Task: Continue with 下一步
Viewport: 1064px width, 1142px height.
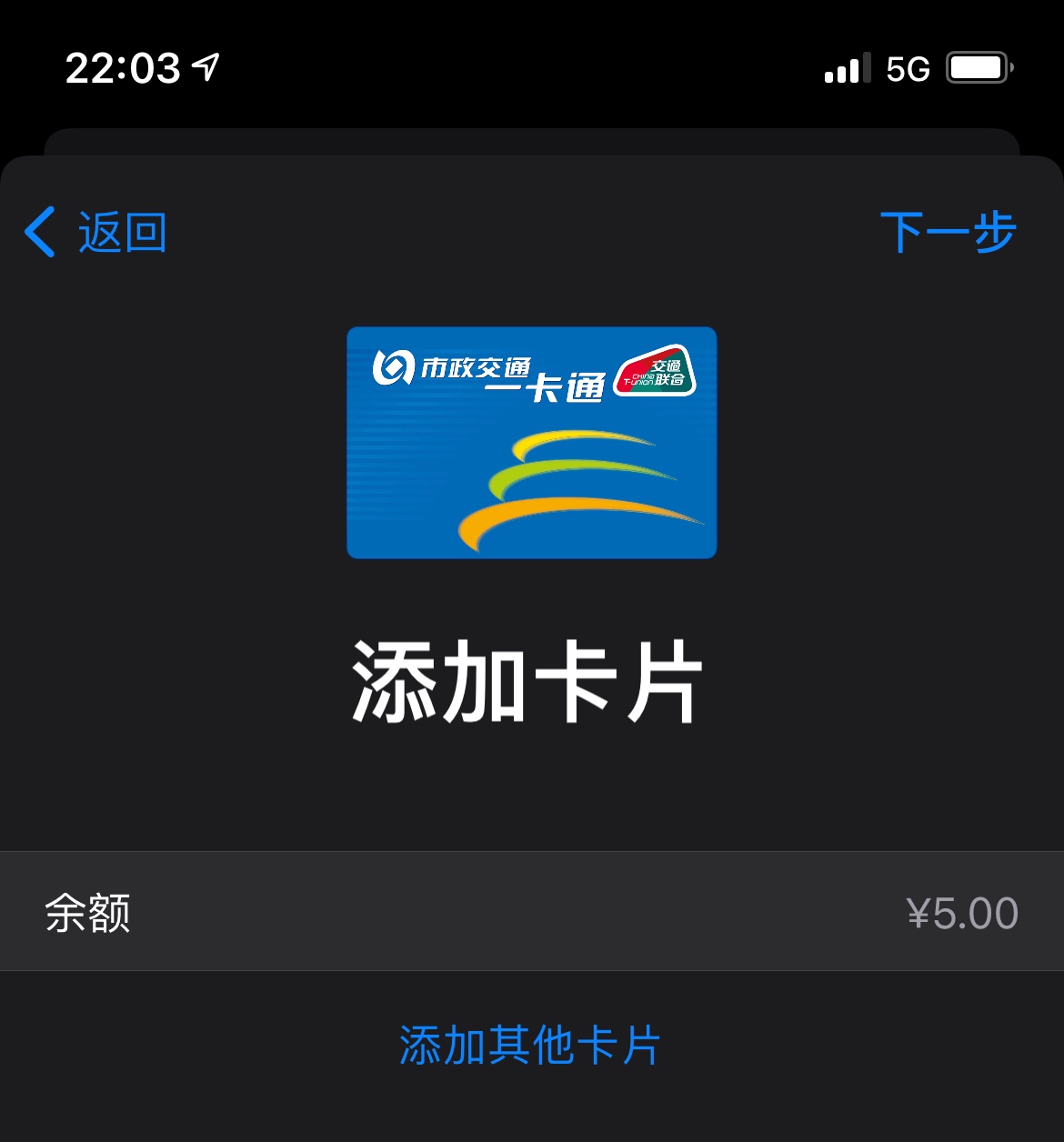Action: [x=947, y=233]
